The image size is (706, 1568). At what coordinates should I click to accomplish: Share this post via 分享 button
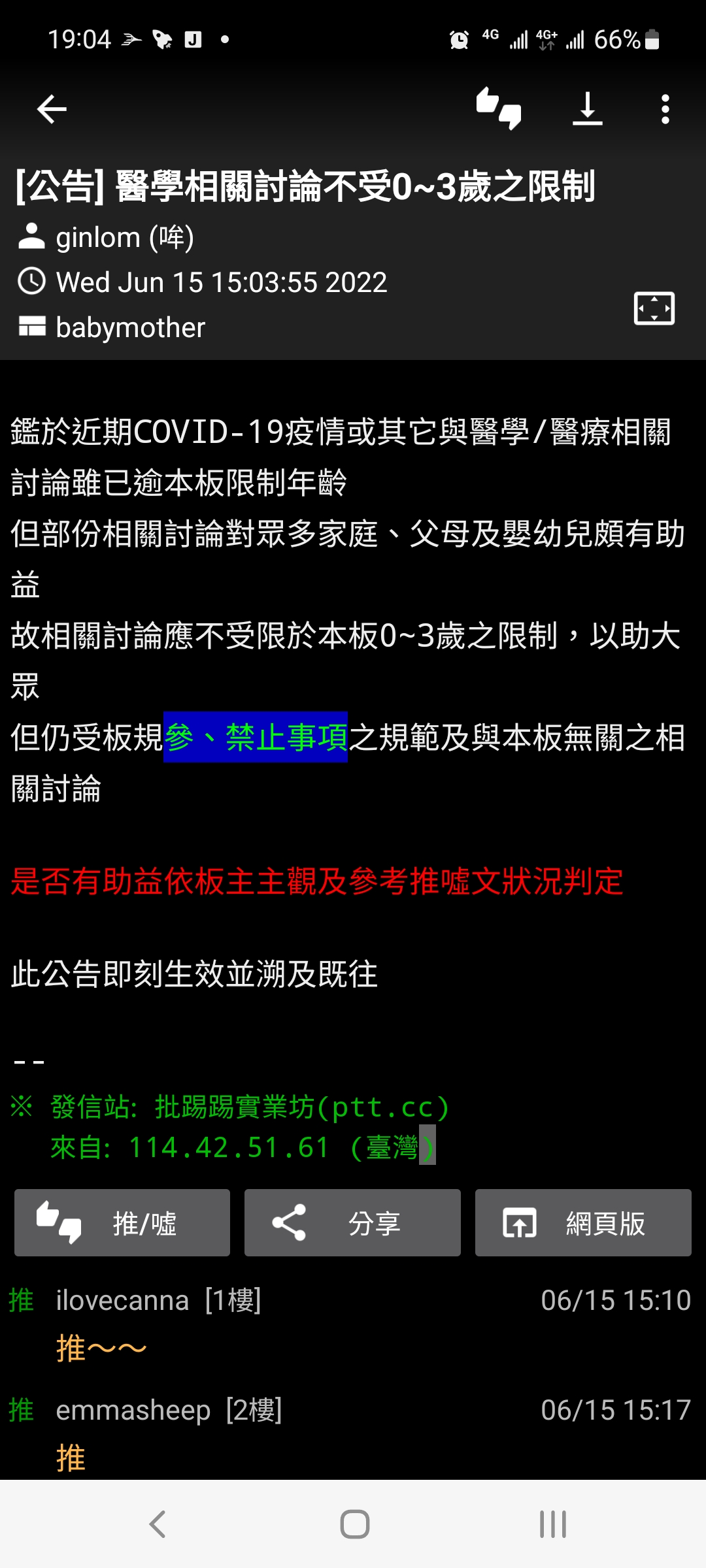[x=352, y=1223]
